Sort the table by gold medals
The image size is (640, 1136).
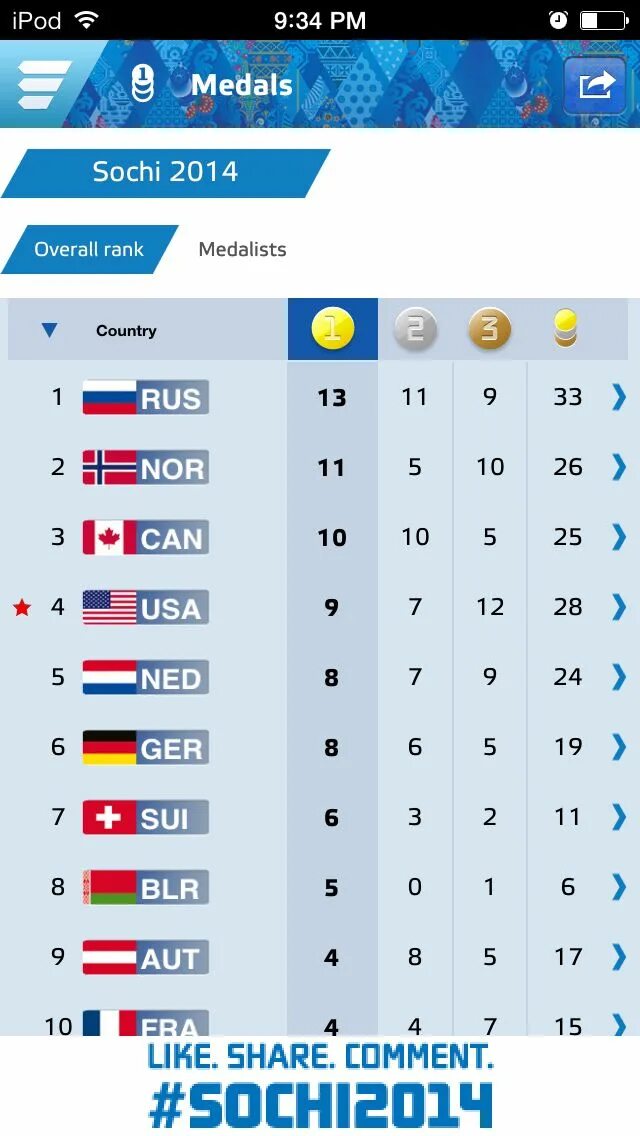(332, 329)
